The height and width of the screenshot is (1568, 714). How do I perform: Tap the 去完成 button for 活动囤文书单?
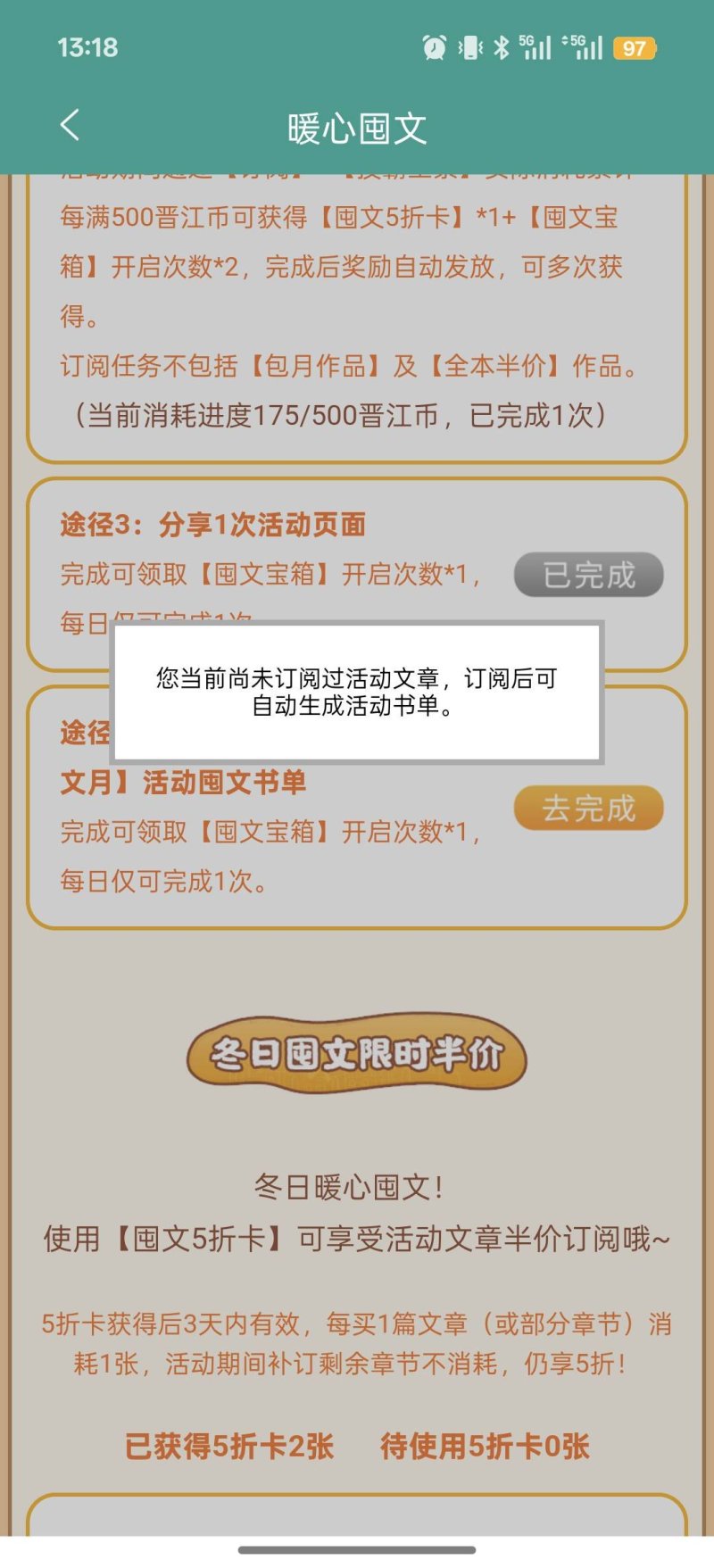pyautogui.click(x=588, y=809)
